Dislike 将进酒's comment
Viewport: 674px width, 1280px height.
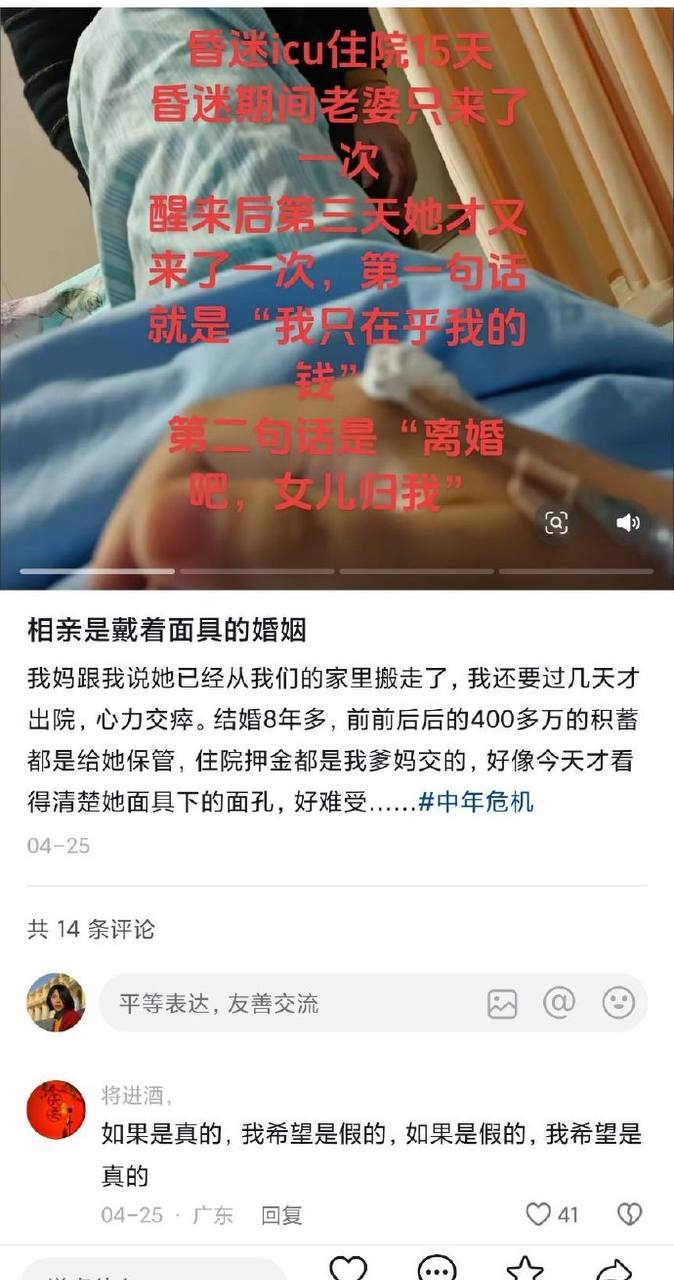point(628,1214)
